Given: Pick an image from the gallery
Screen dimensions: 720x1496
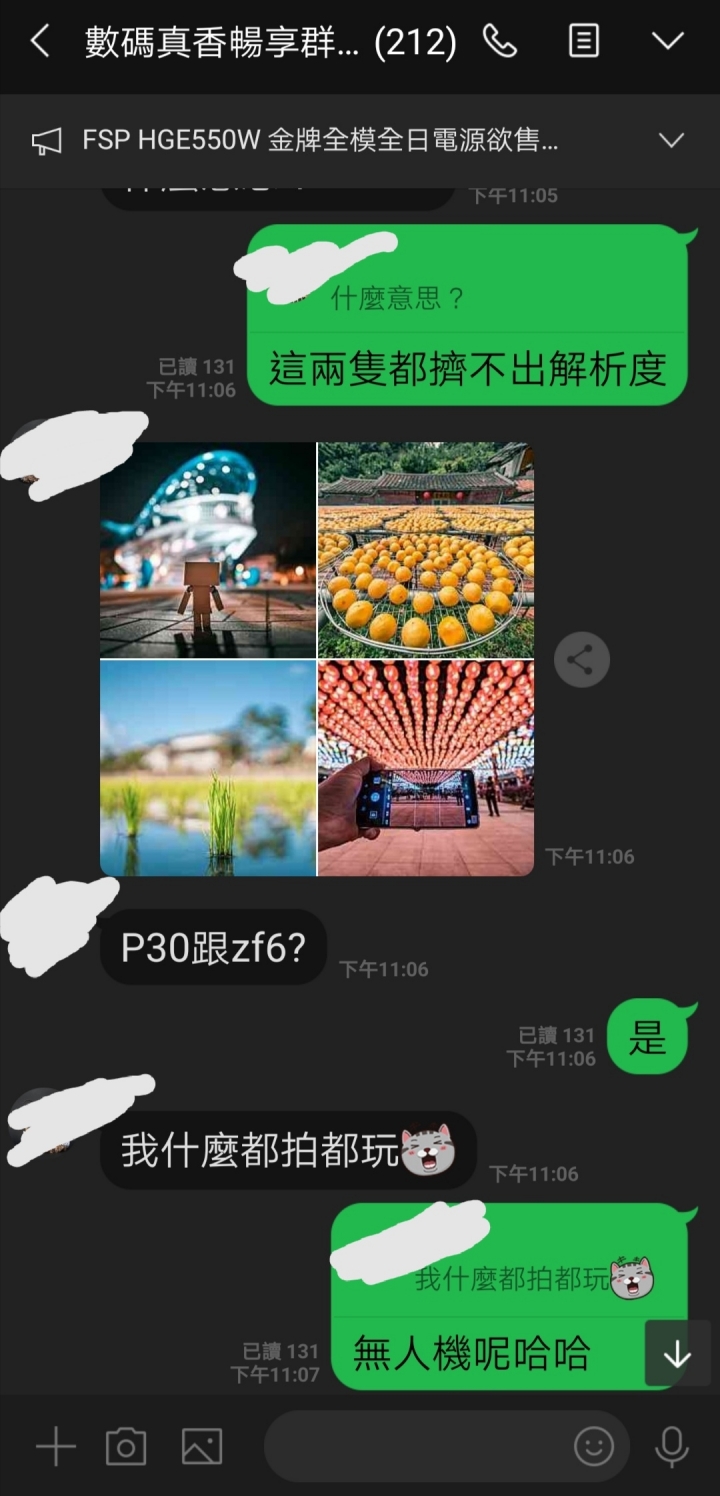Looking at the screenshot, I should (201, 1447).
